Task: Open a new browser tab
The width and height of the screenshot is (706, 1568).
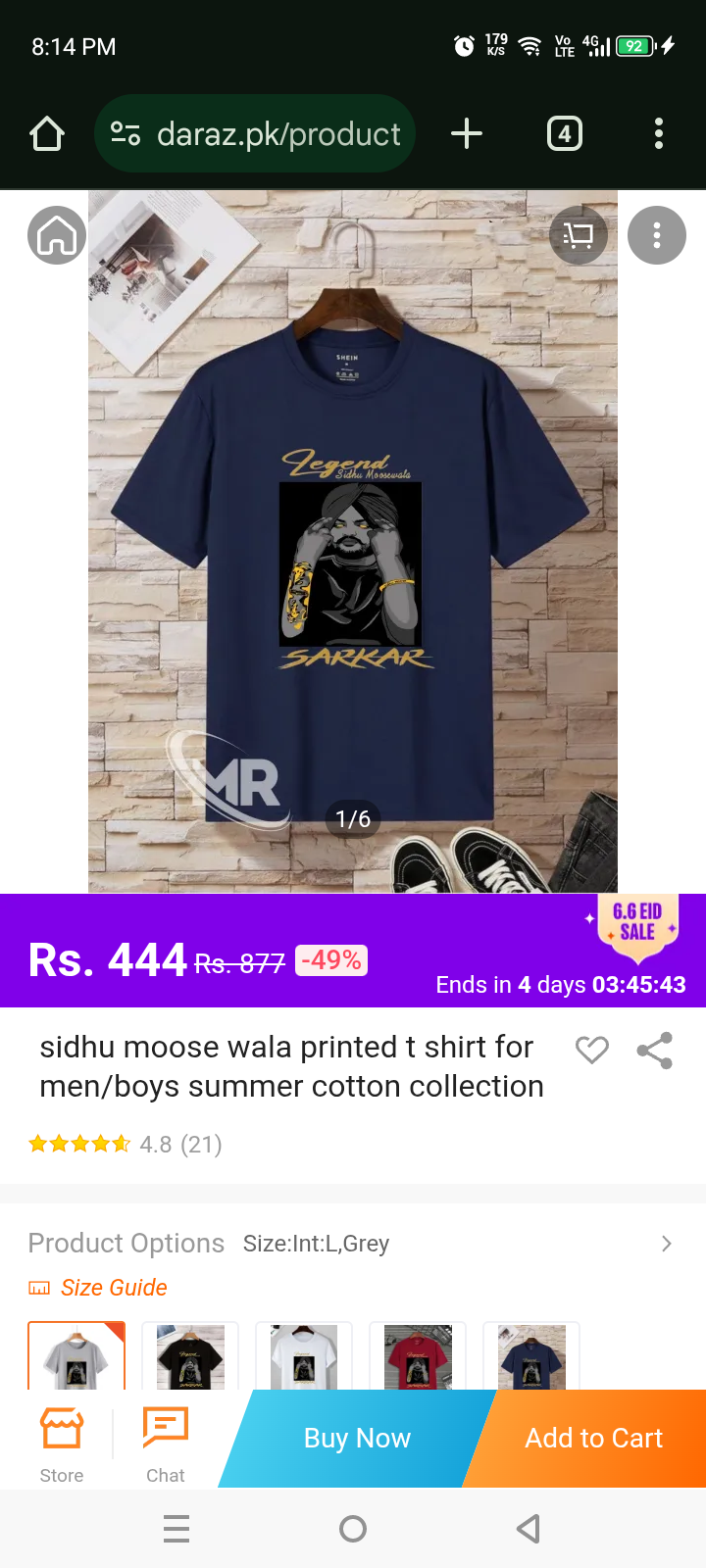Action: (467, 133)
